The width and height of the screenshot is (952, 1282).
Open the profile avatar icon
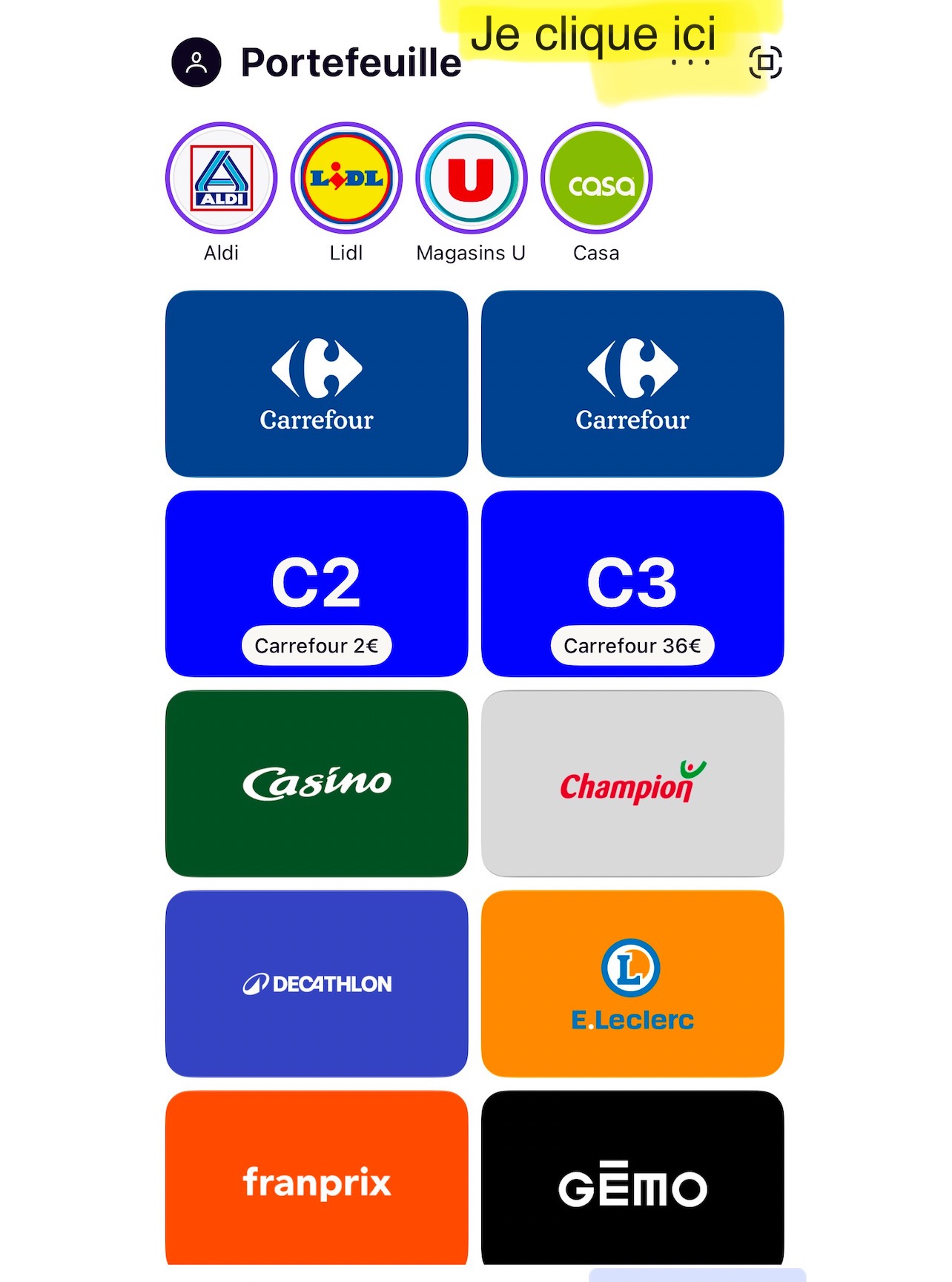196,62
